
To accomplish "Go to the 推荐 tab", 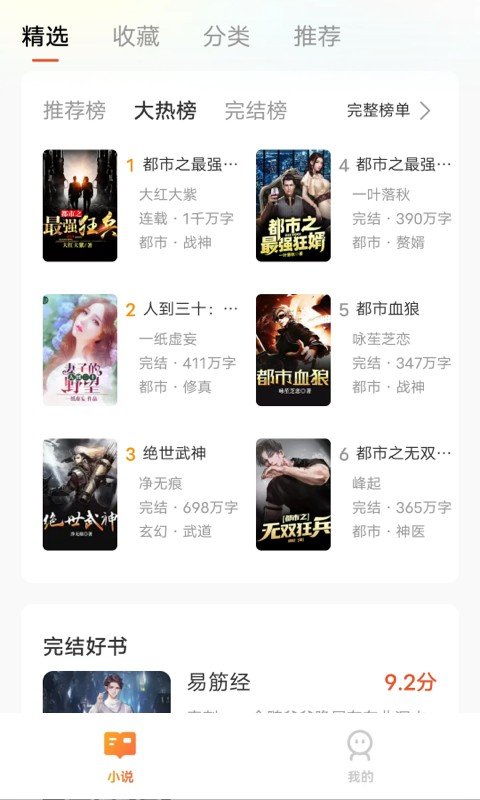I will click(x=317, y=36).
